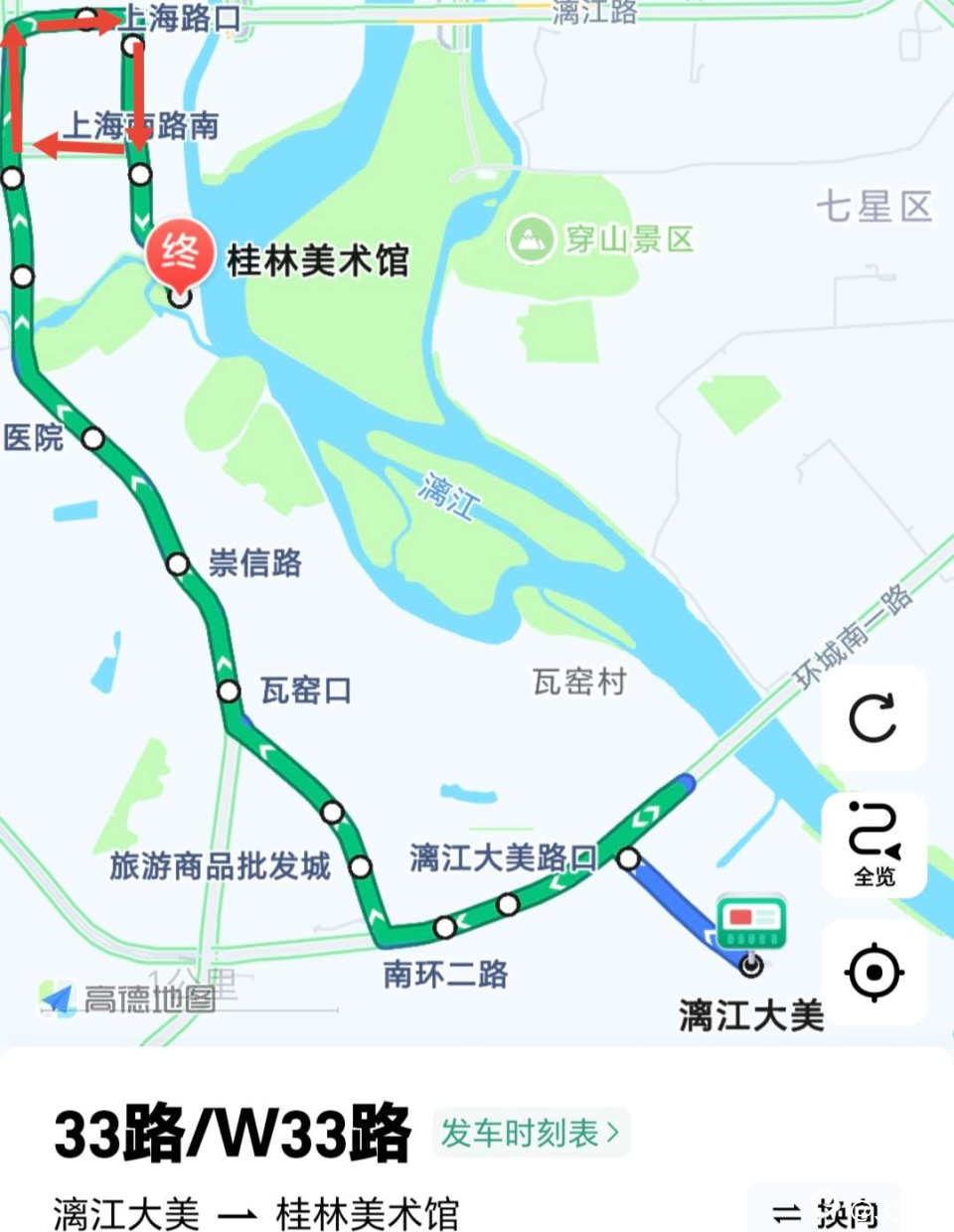954x1232 pixels.
Task: Center the map on my location
Action: tap(874, 971)
